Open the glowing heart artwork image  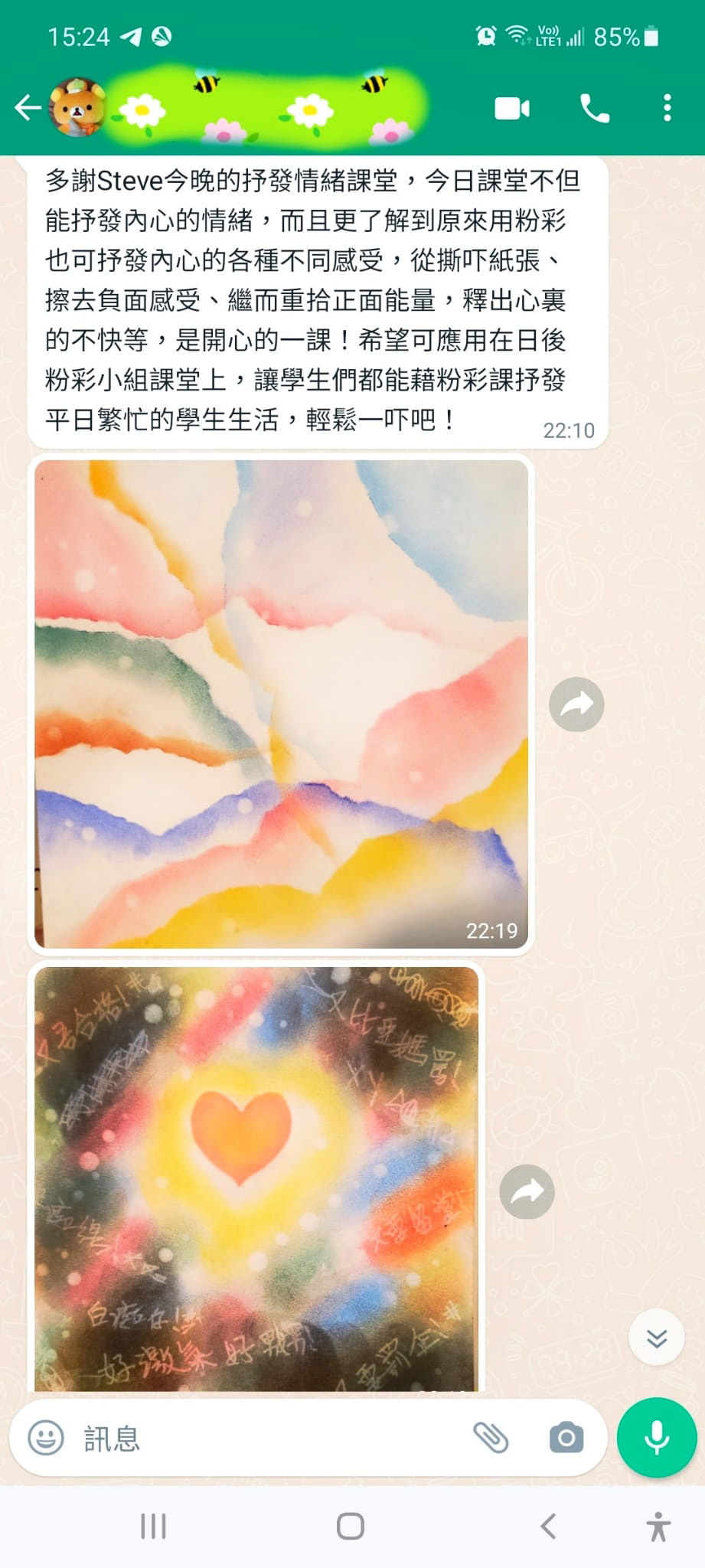pos(256,1179)
